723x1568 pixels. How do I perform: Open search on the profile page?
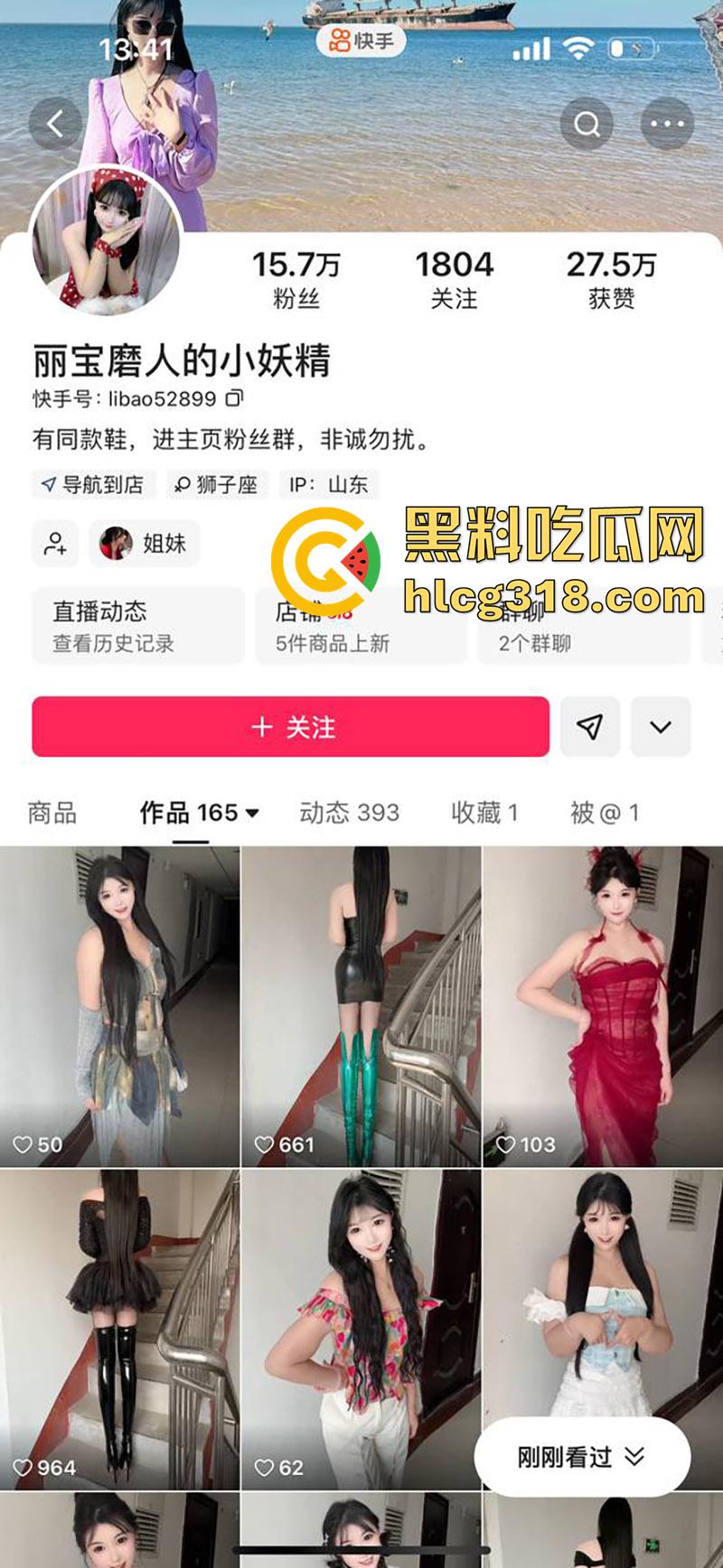(588, 123)
